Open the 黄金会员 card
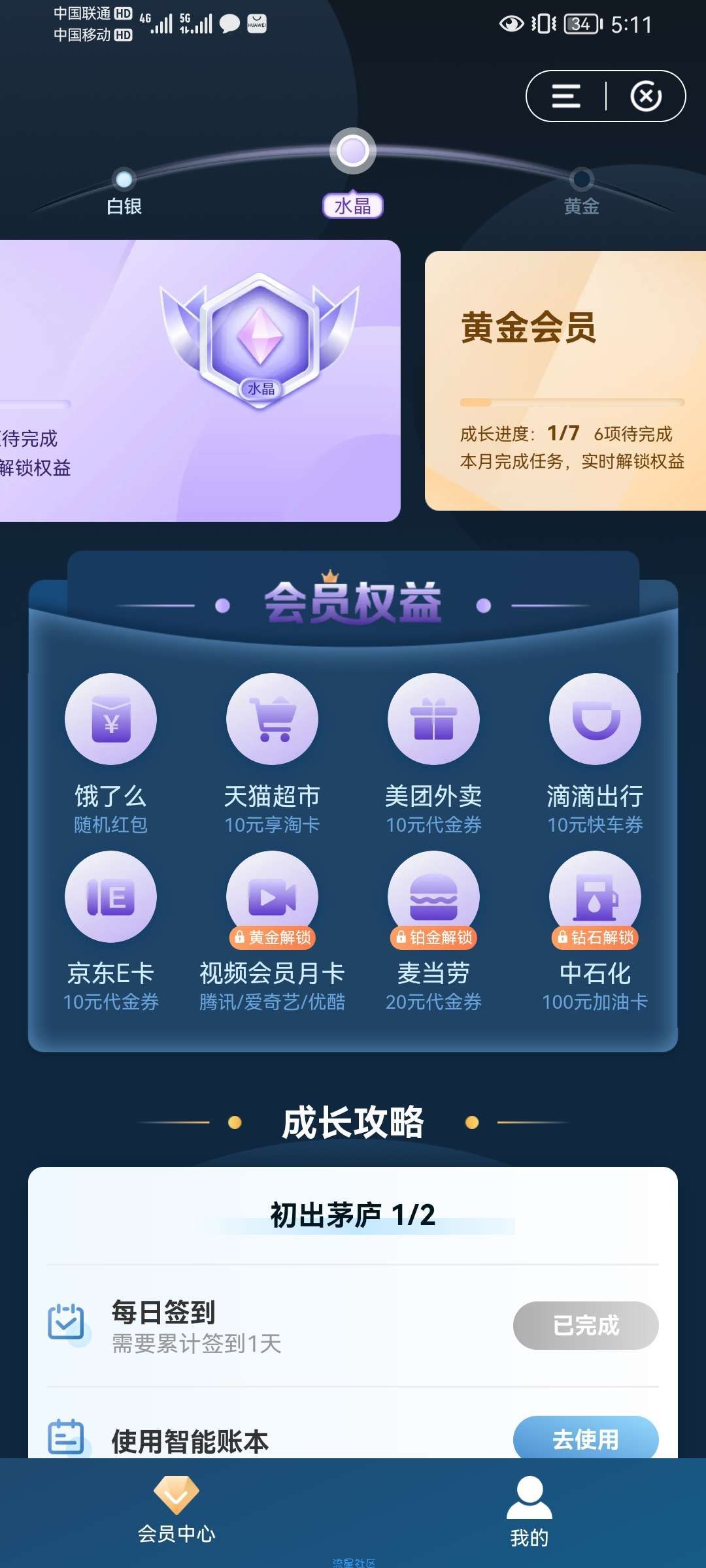Viewport: 706px width, 1568px height. (565, 380)
